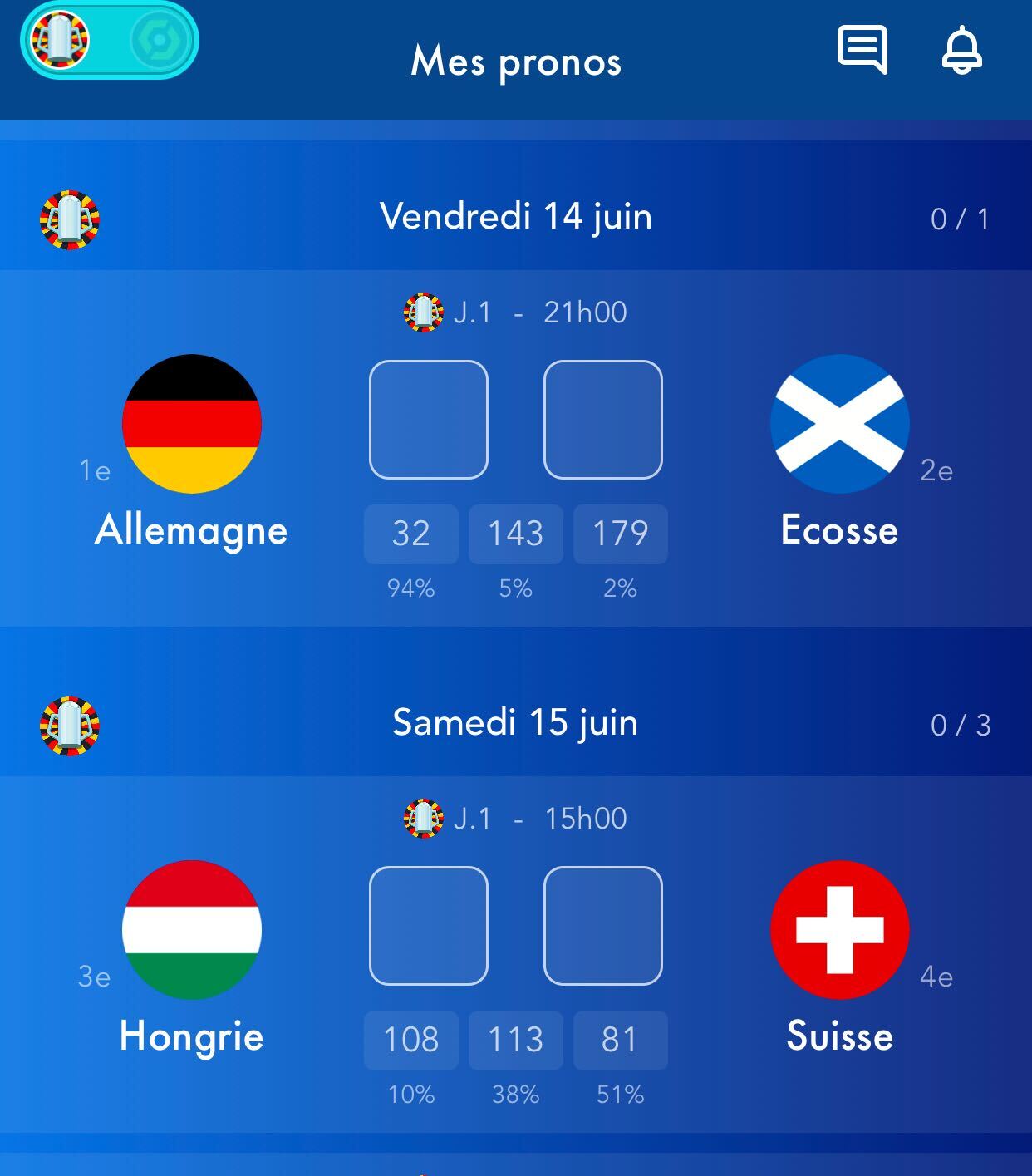
Task: Enter Suisse's score prediction box
Action: 602,926
